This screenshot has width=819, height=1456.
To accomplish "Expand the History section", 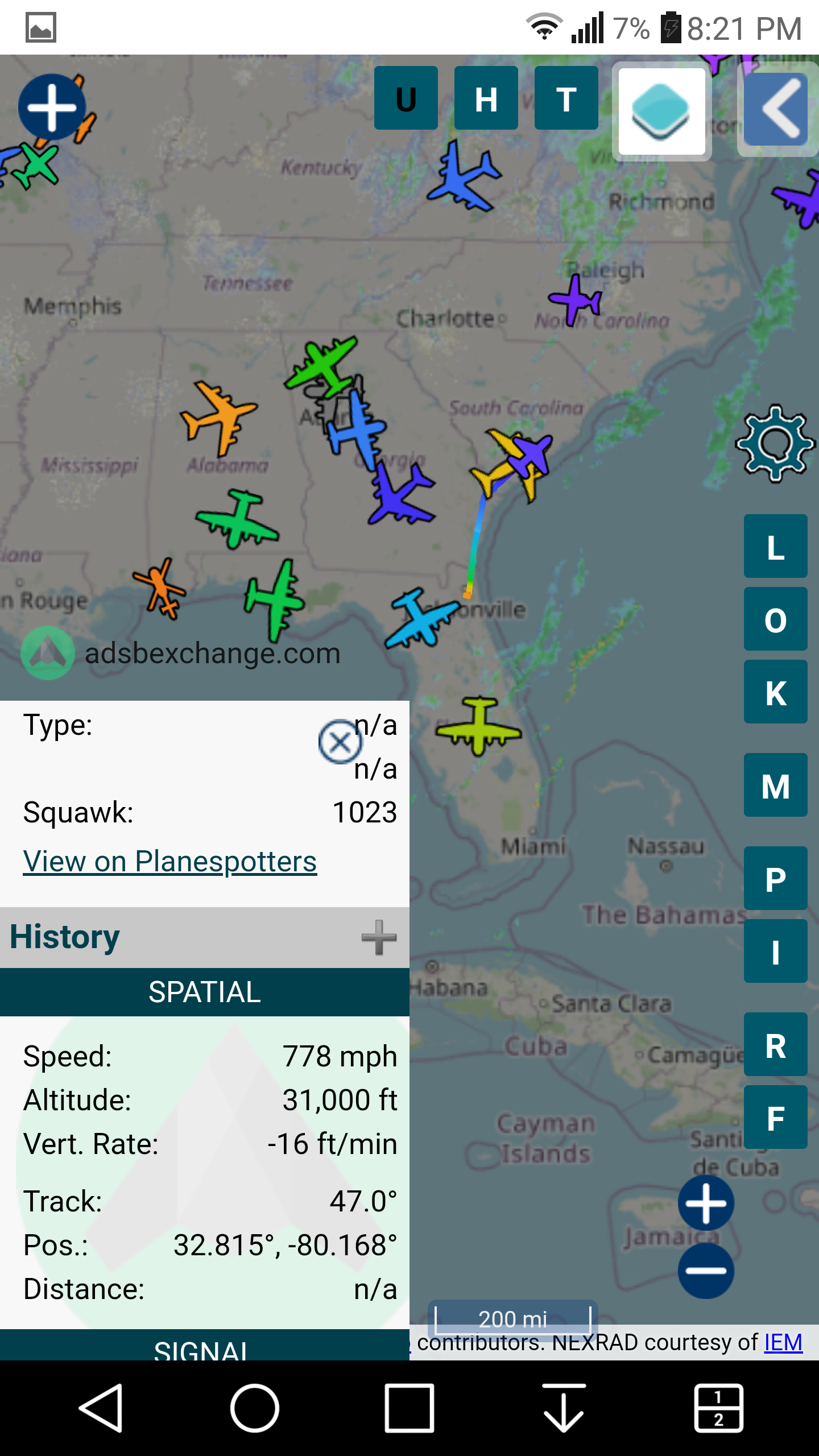I will coord(379,937).
